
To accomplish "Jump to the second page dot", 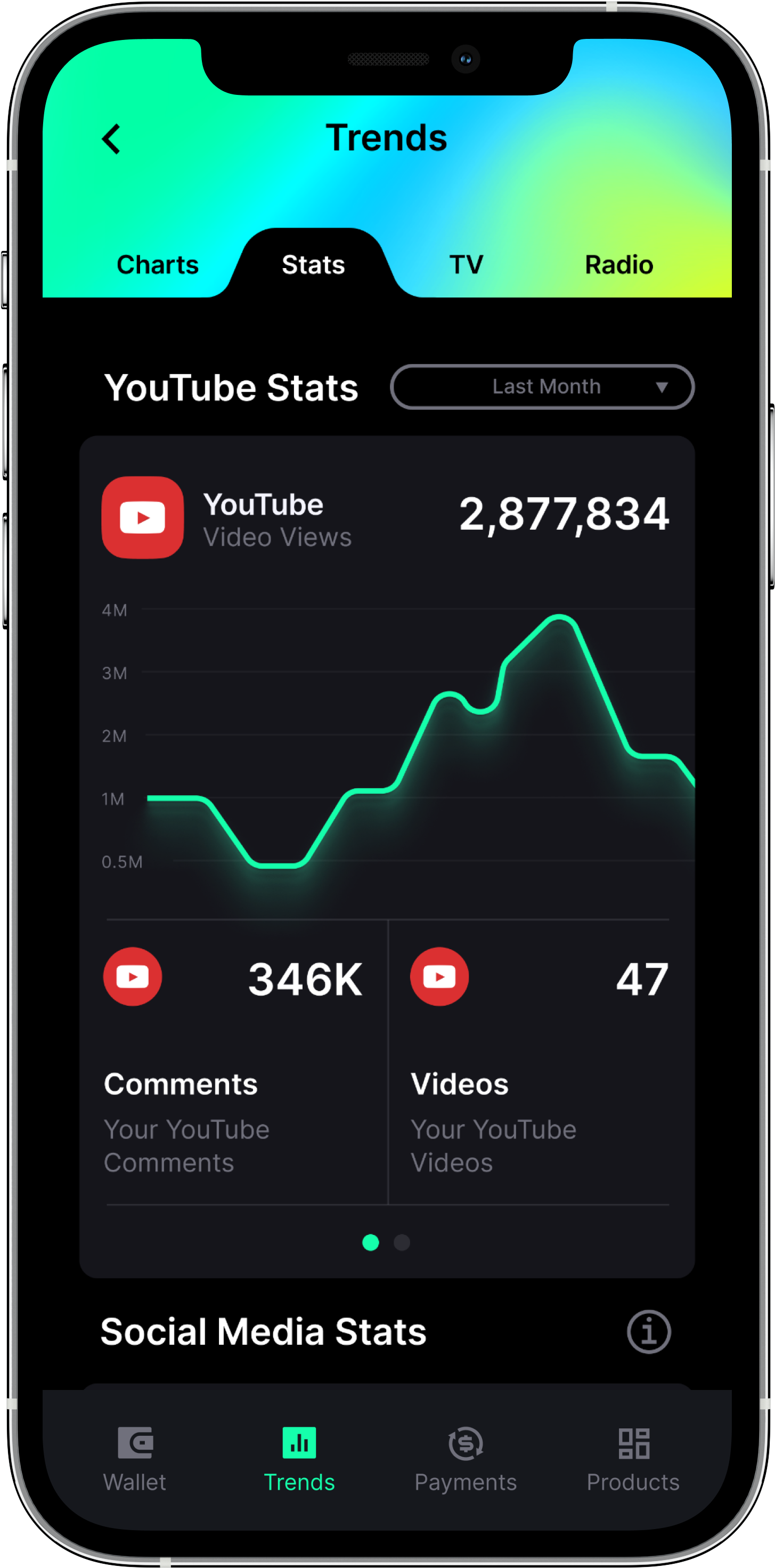I will [402, 1242].
